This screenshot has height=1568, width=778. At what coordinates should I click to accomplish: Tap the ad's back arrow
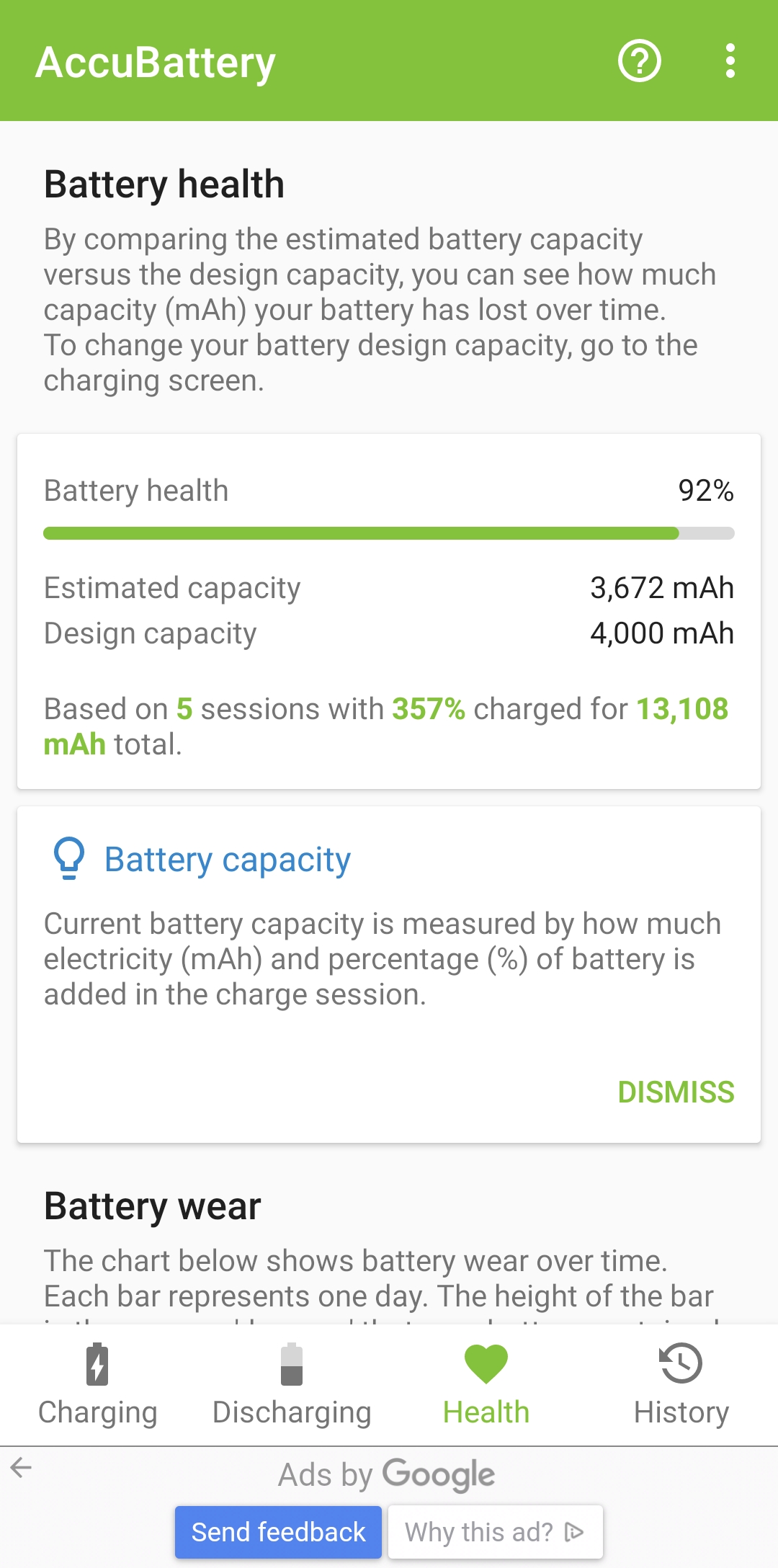coord(22,1467)
